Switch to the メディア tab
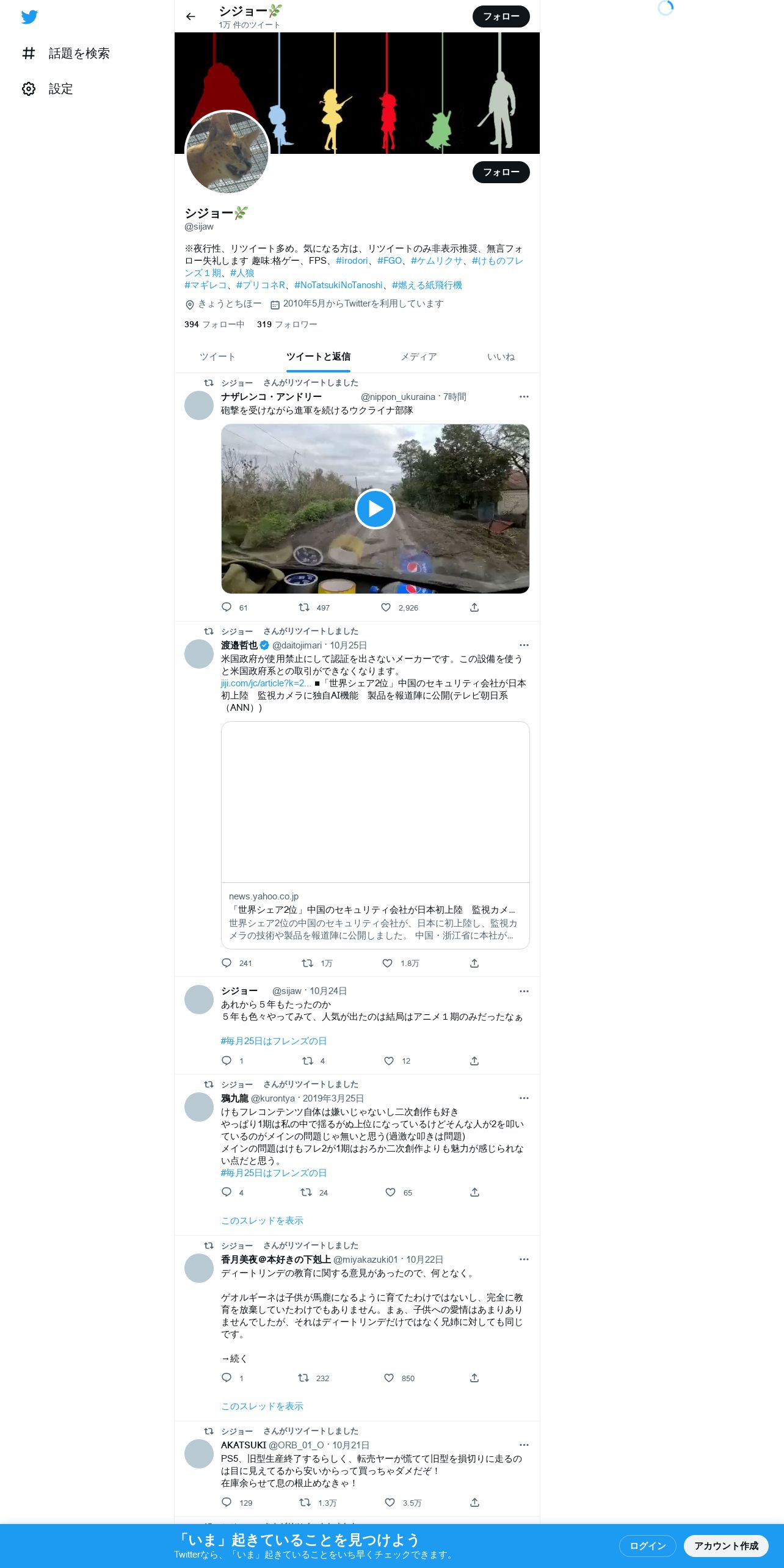This screenshot has height=1568, width=784. pyautogui.click(x=419, y=357)
